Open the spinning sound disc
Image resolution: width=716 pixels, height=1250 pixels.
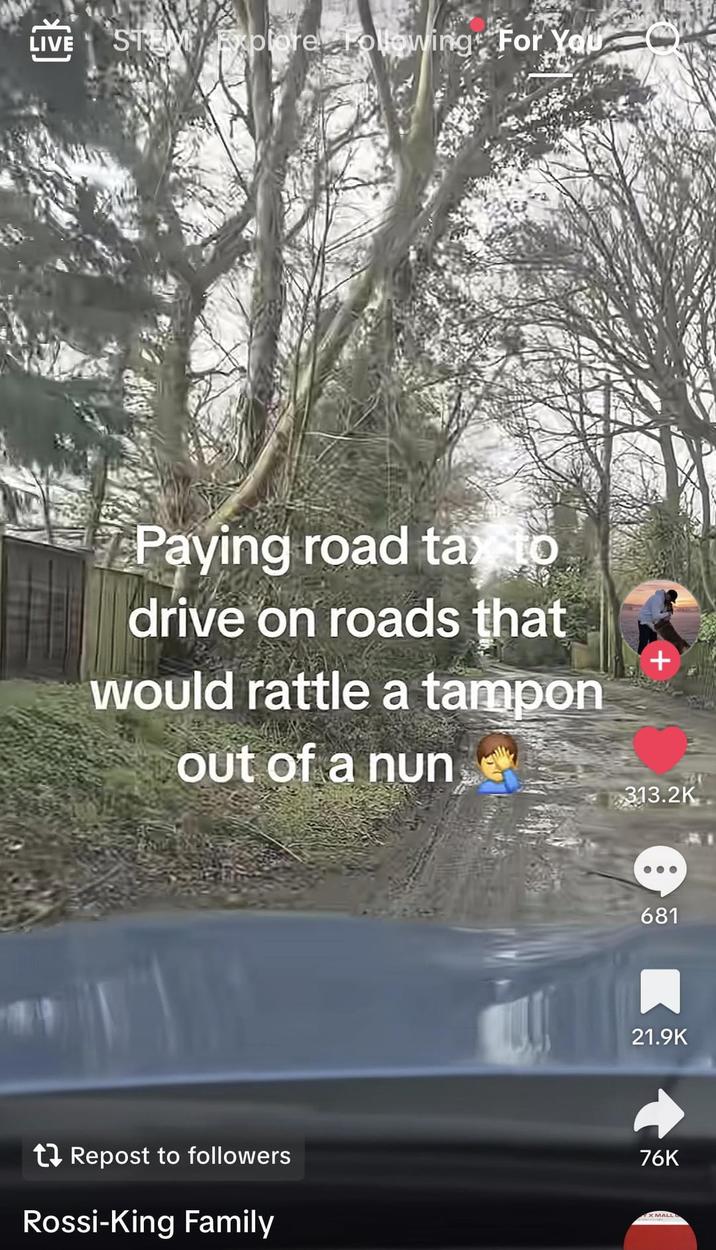coord(660,1232)
